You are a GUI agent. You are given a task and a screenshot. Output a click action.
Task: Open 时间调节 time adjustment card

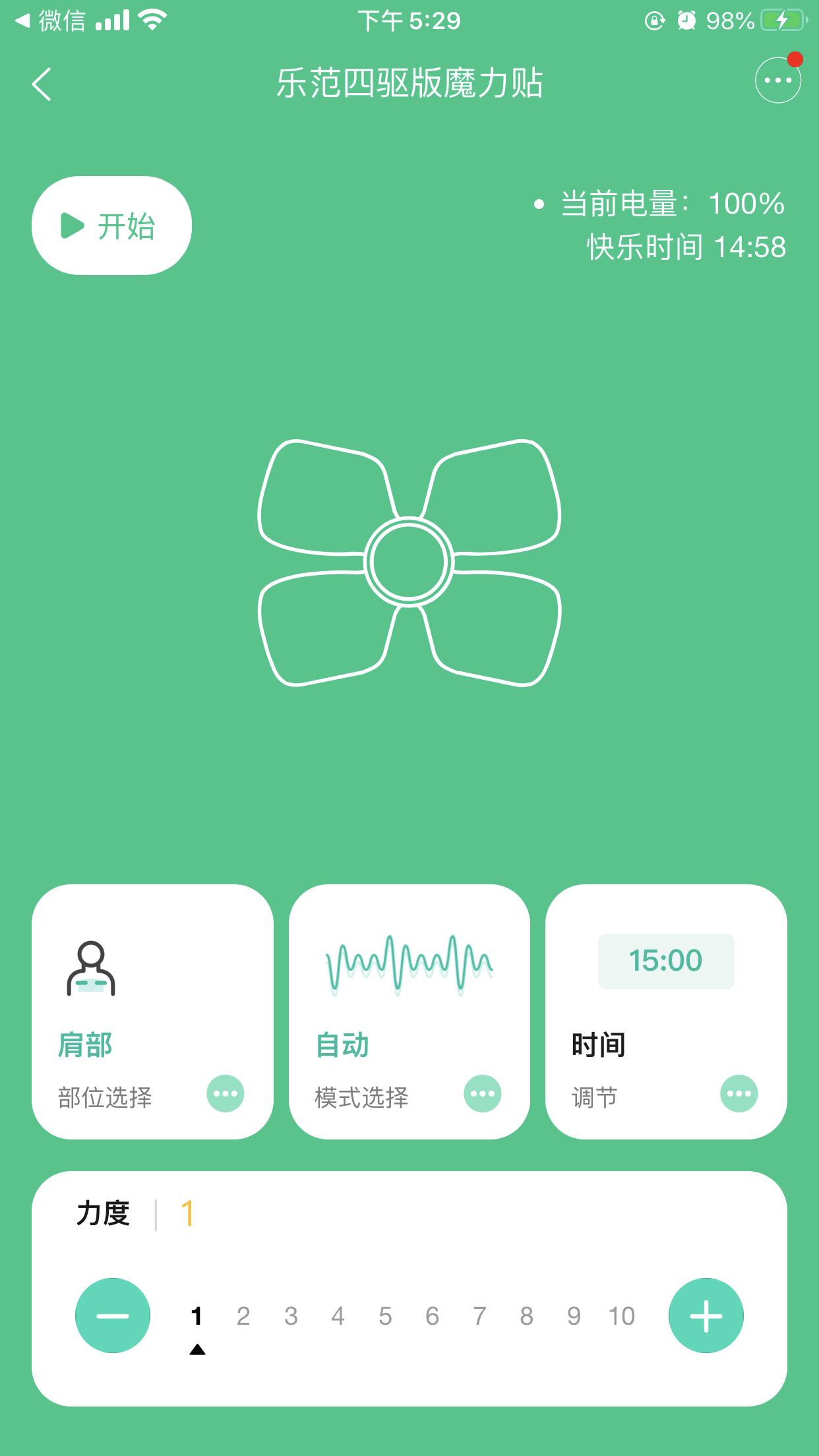pyautogui.click(x=666, y=1012)
